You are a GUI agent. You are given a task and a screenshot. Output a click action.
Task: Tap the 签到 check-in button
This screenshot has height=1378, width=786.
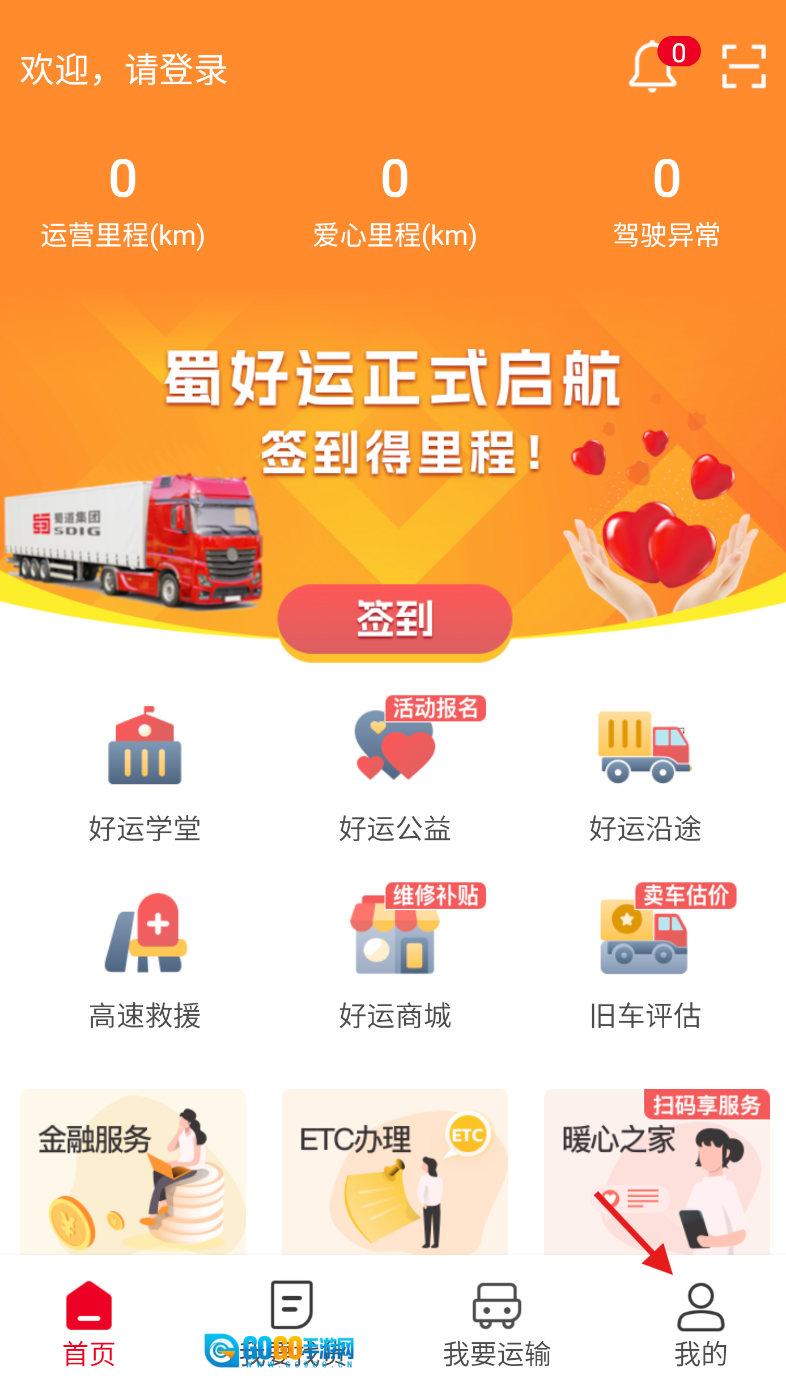coord(394,620)
